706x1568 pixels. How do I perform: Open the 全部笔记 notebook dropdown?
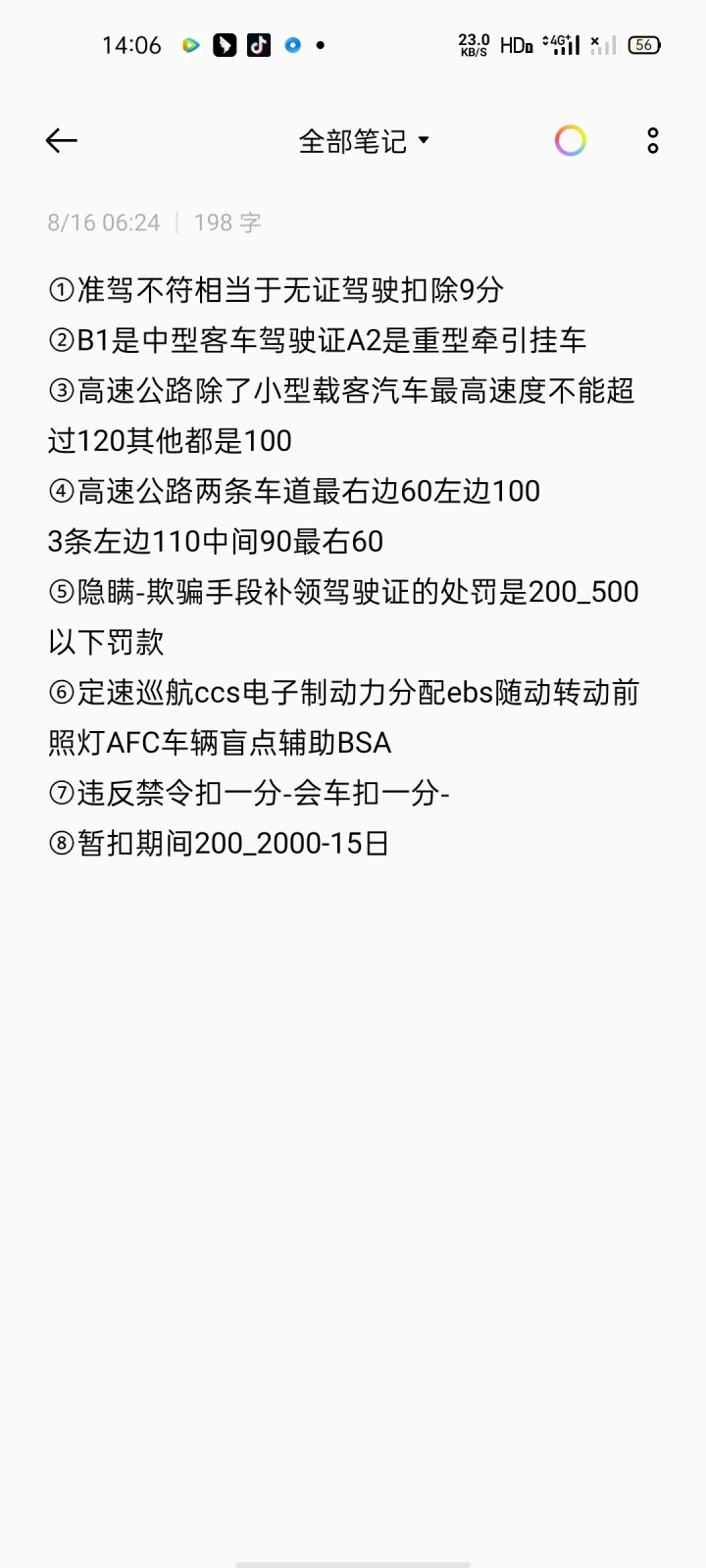pyautogui.click(x=364, y=141)
